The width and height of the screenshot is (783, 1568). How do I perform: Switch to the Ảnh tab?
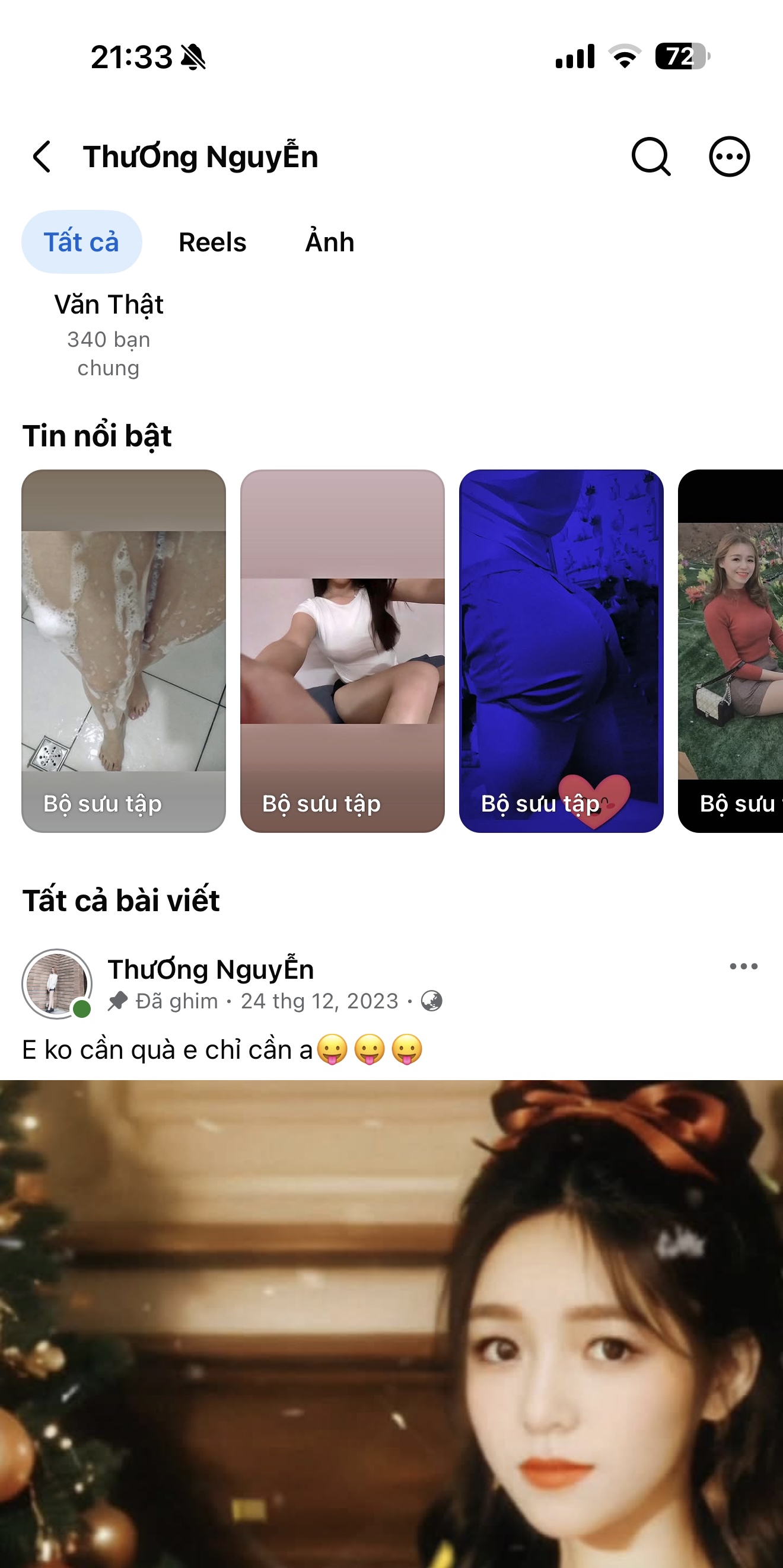coord(329,242)
